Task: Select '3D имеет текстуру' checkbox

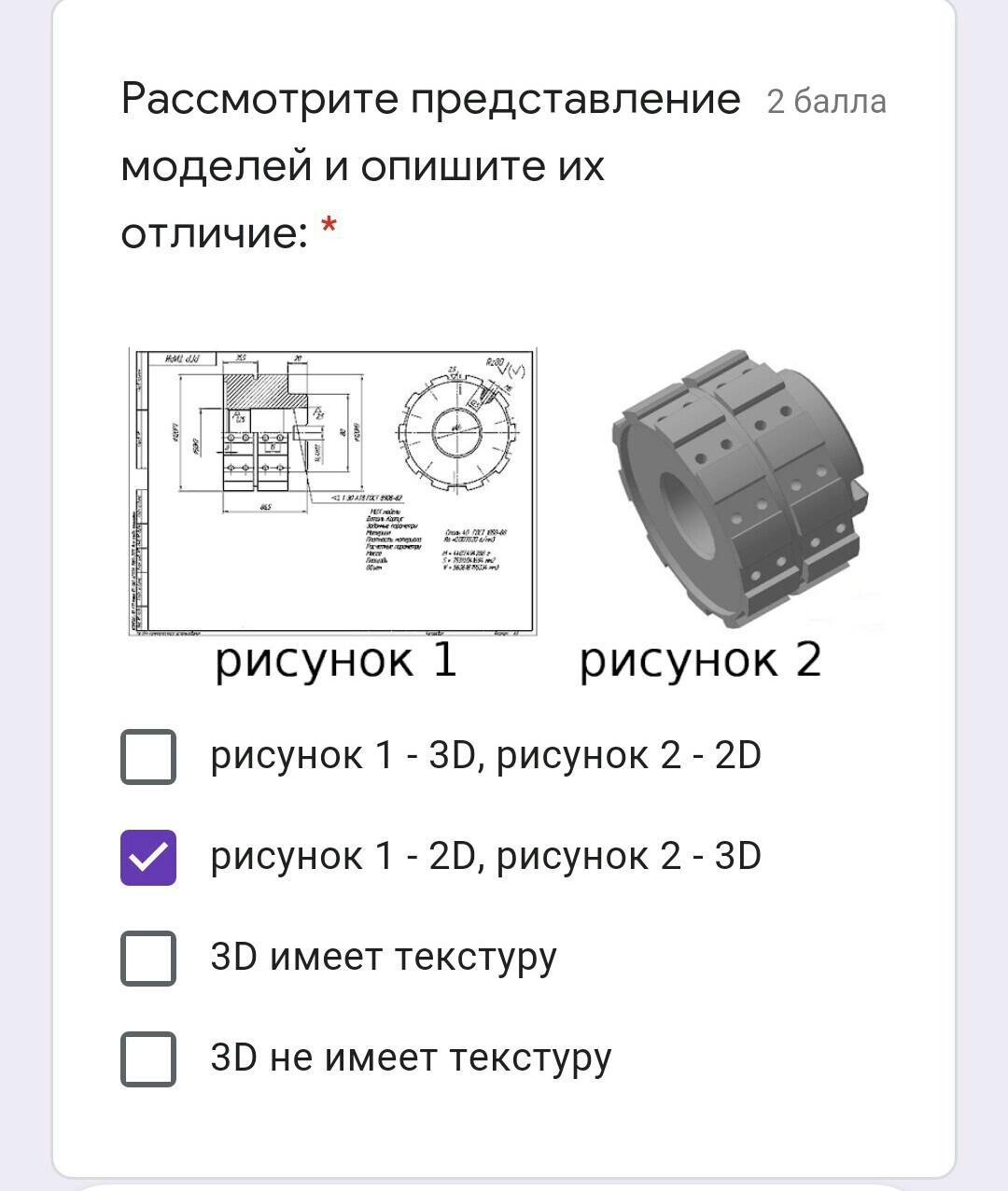Action: click(x=148, y=958)
